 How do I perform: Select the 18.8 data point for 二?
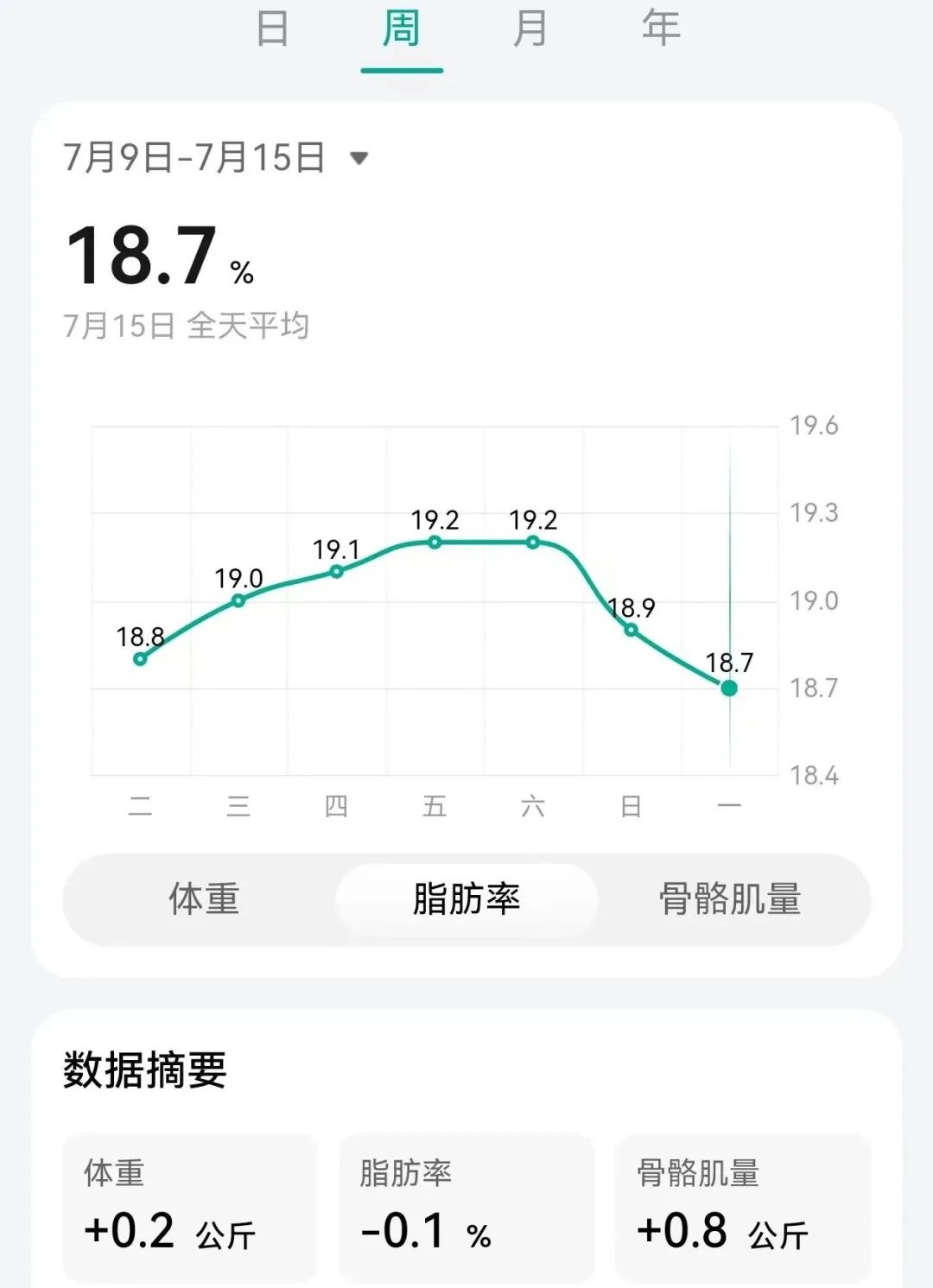[140, 659]
